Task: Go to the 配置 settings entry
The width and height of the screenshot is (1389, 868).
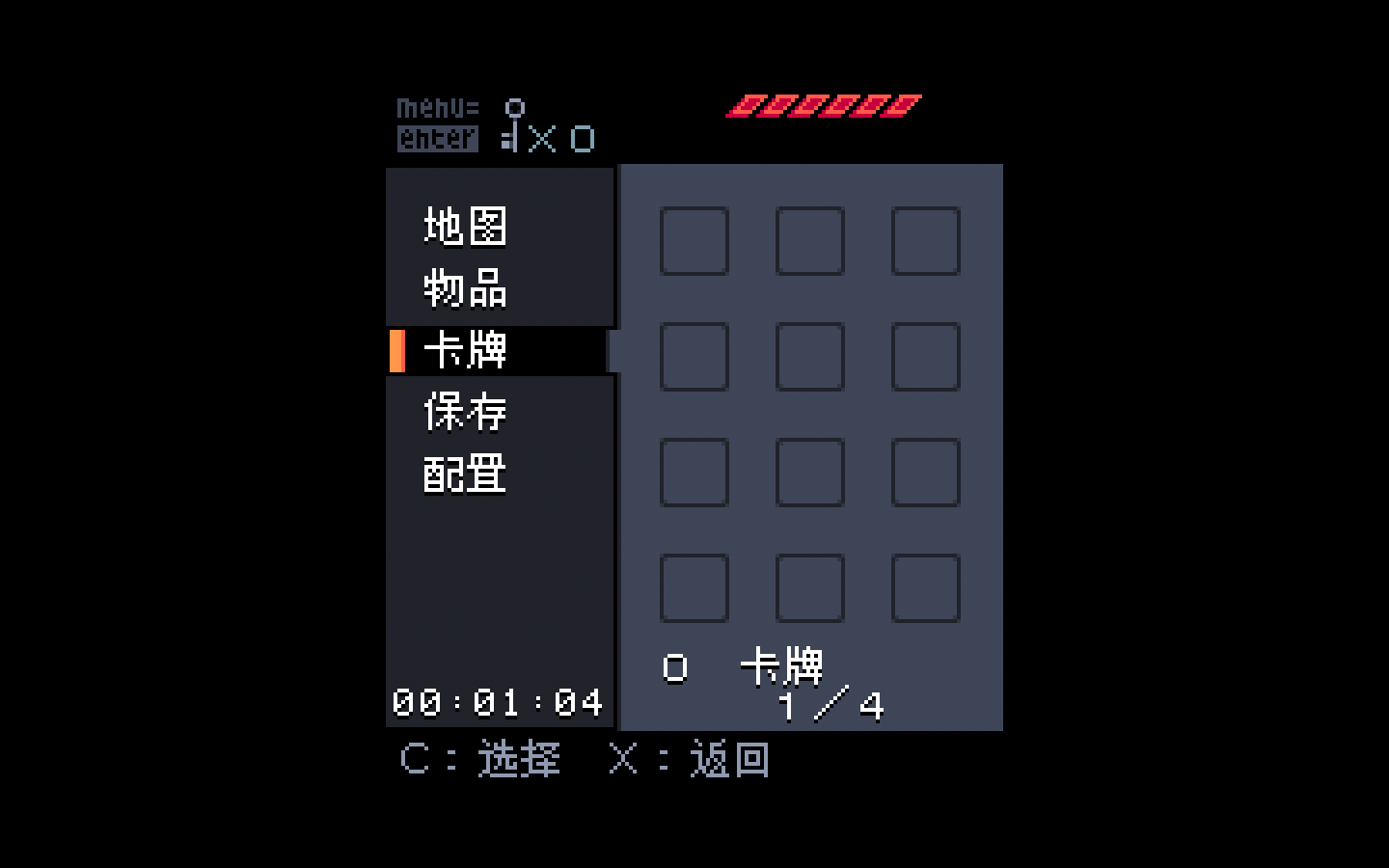Action: point(465,474)
